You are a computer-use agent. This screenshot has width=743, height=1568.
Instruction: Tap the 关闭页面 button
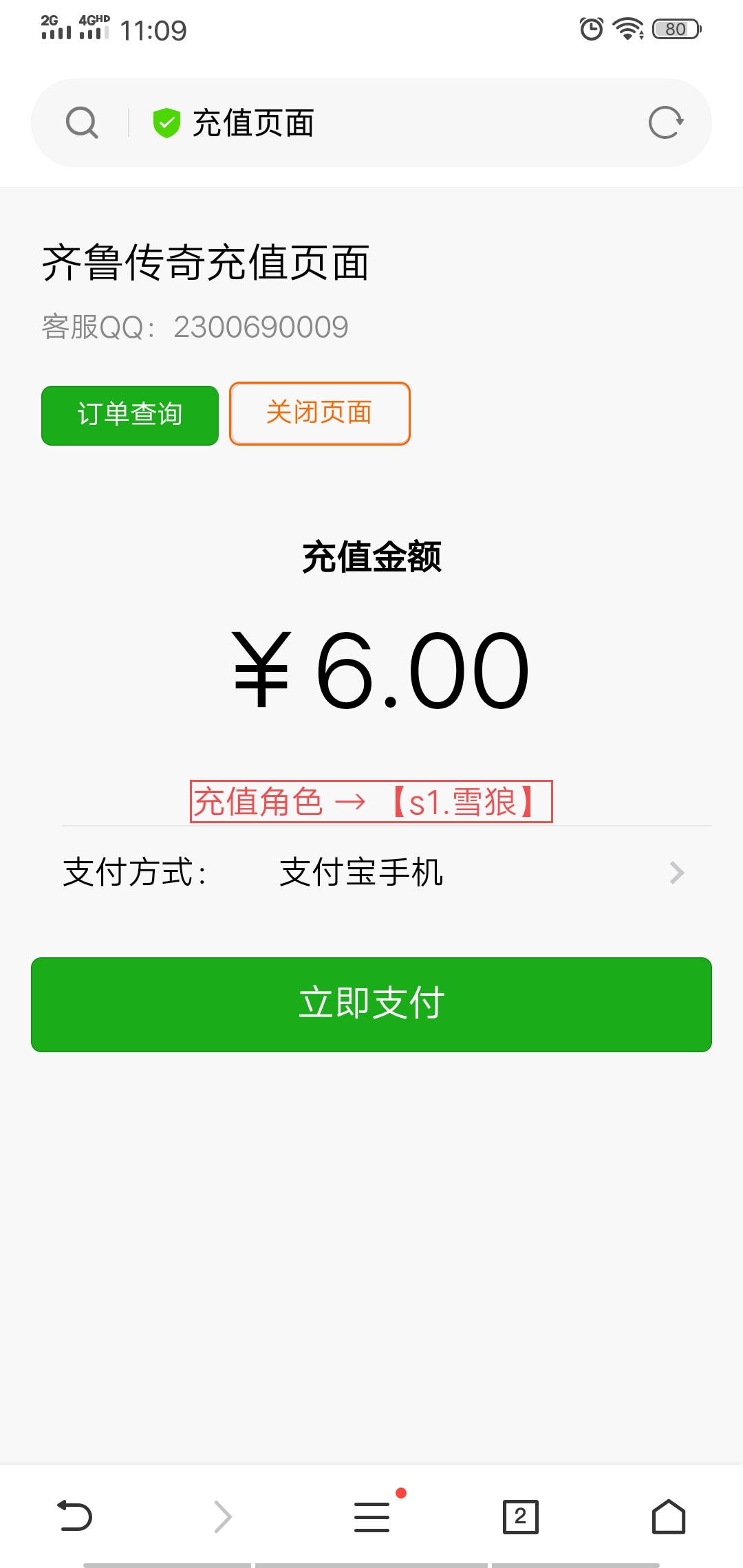click(x=319, y=413)
